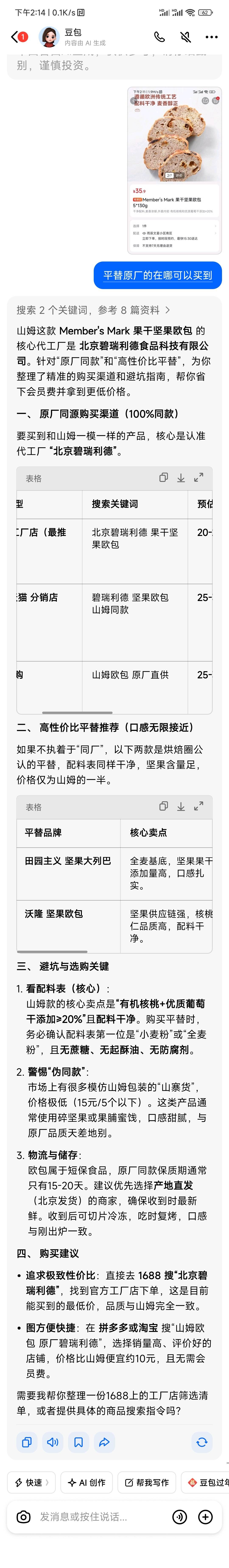The image size is (229, 1568).
Task: Open the overflow menu in the header
Action: click(x=211, y=37)
